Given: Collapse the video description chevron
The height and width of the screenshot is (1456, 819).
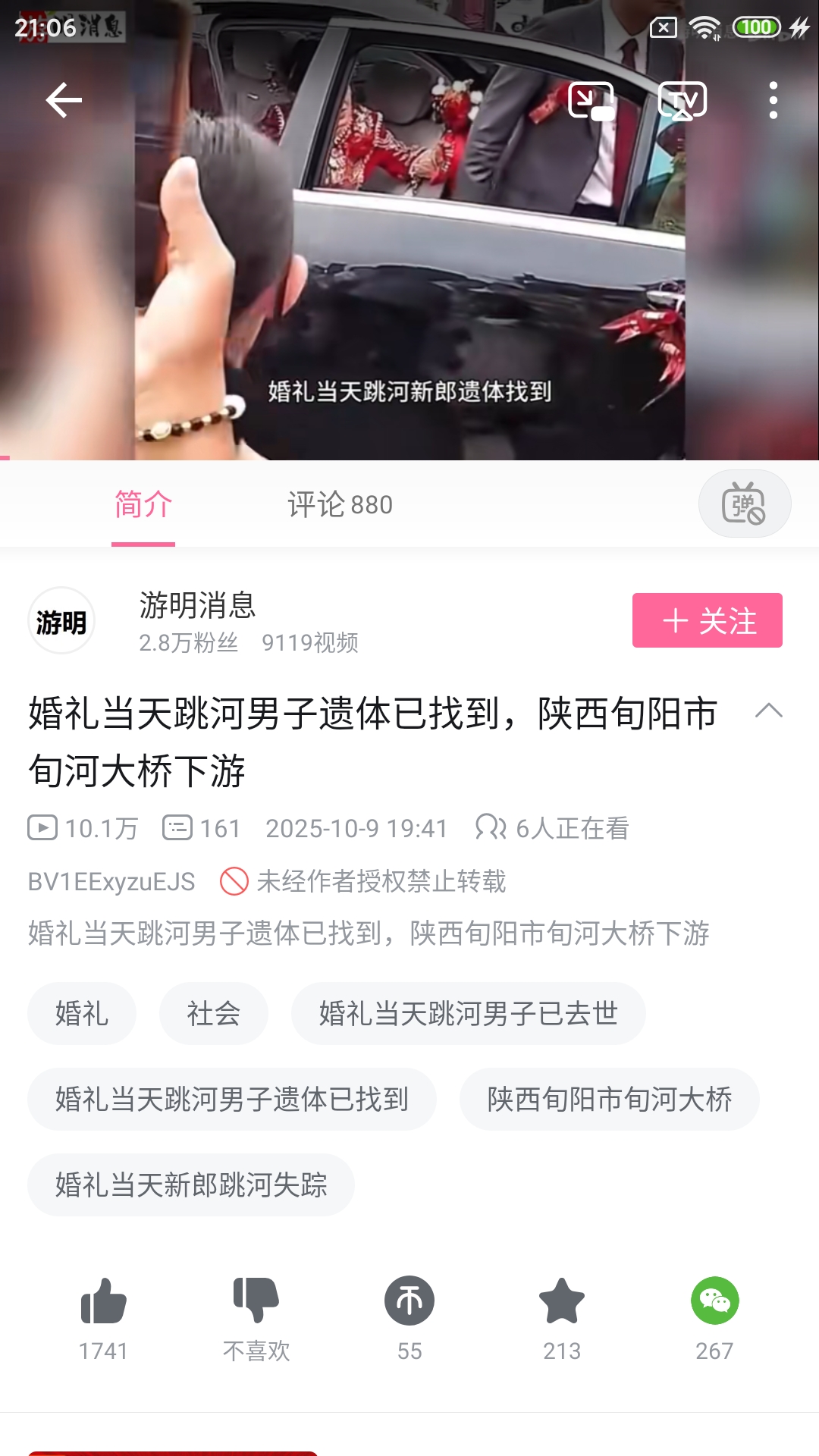Looking at the screenshot, I should (x=769, y=711).
